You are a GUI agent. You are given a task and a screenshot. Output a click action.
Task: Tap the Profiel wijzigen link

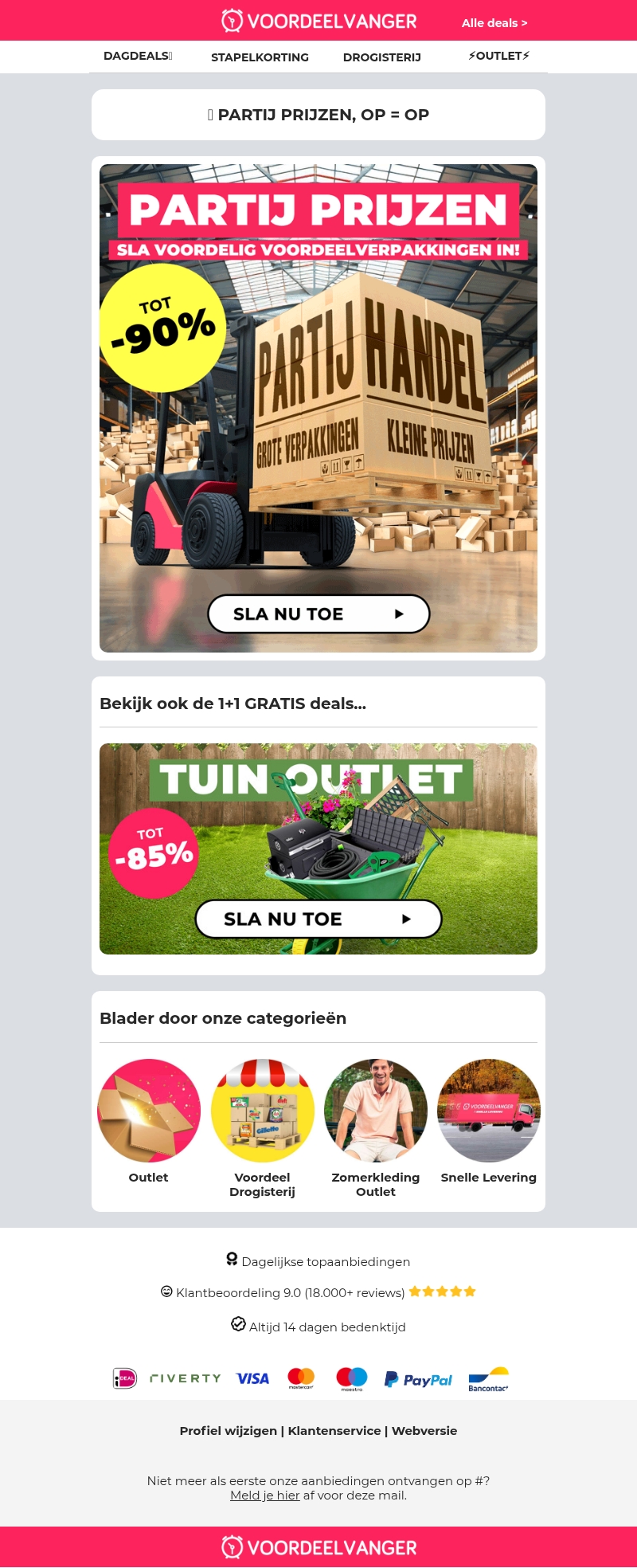(x=228, y=1430)
